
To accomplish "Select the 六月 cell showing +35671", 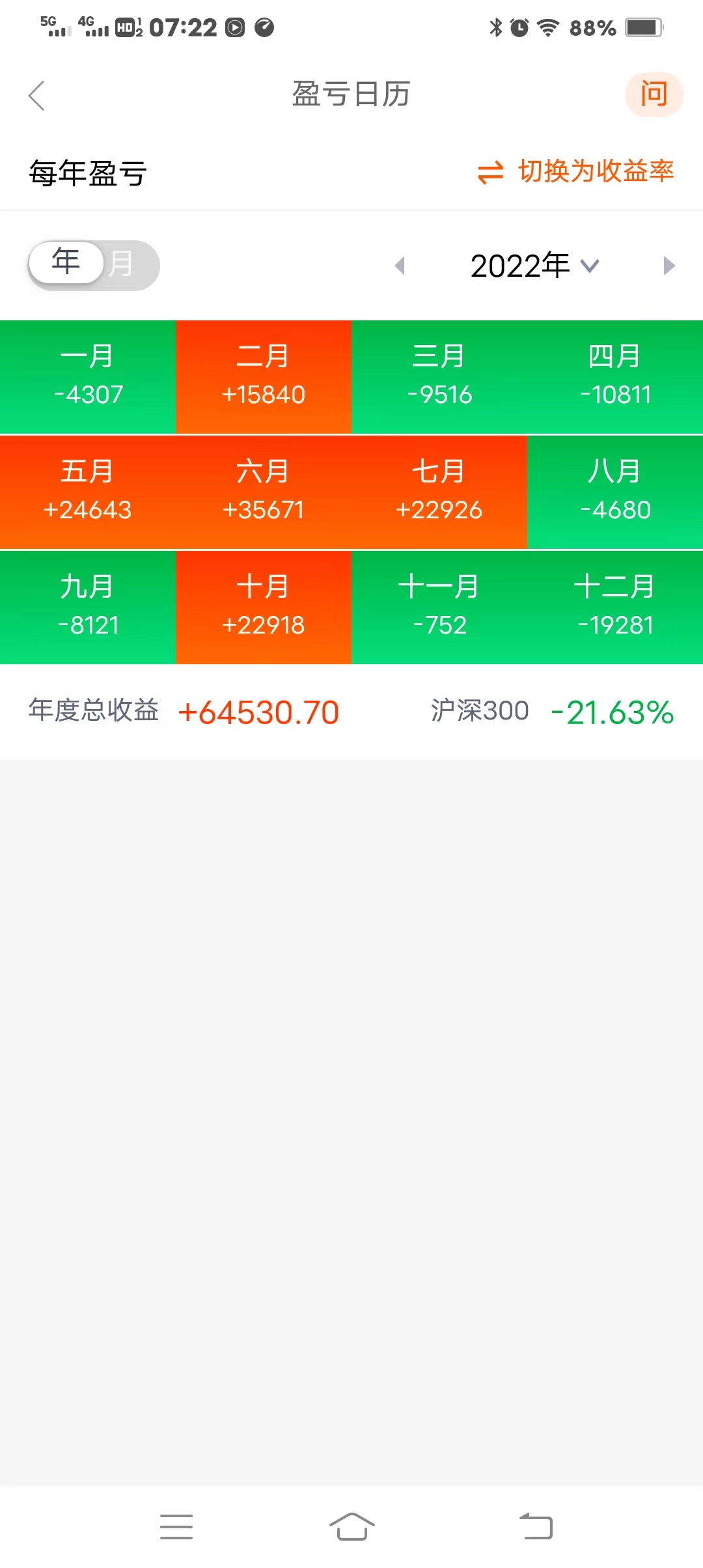I will click(x=264, y=492).
